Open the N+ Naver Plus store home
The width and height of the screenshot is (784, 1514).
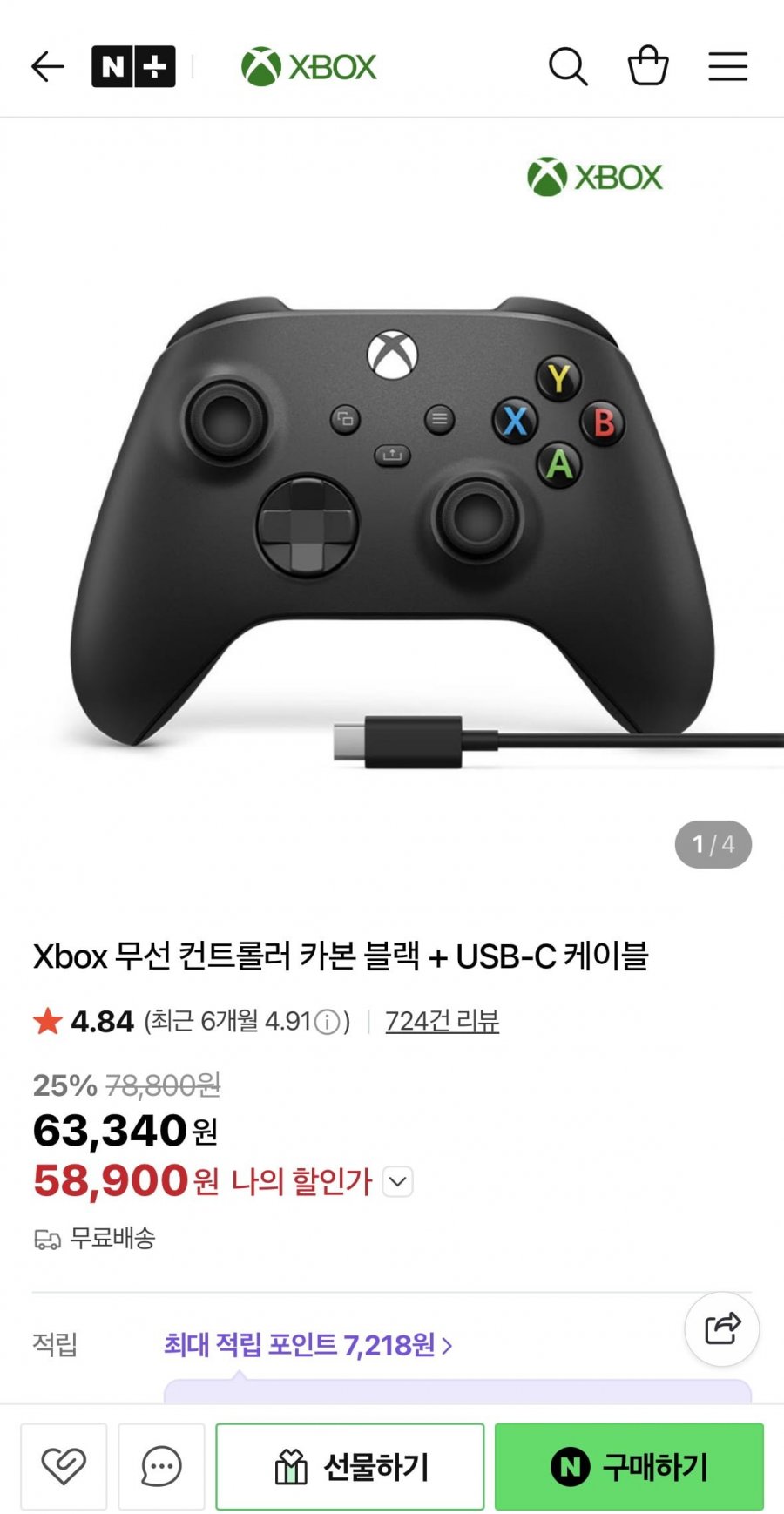[133, 66]
